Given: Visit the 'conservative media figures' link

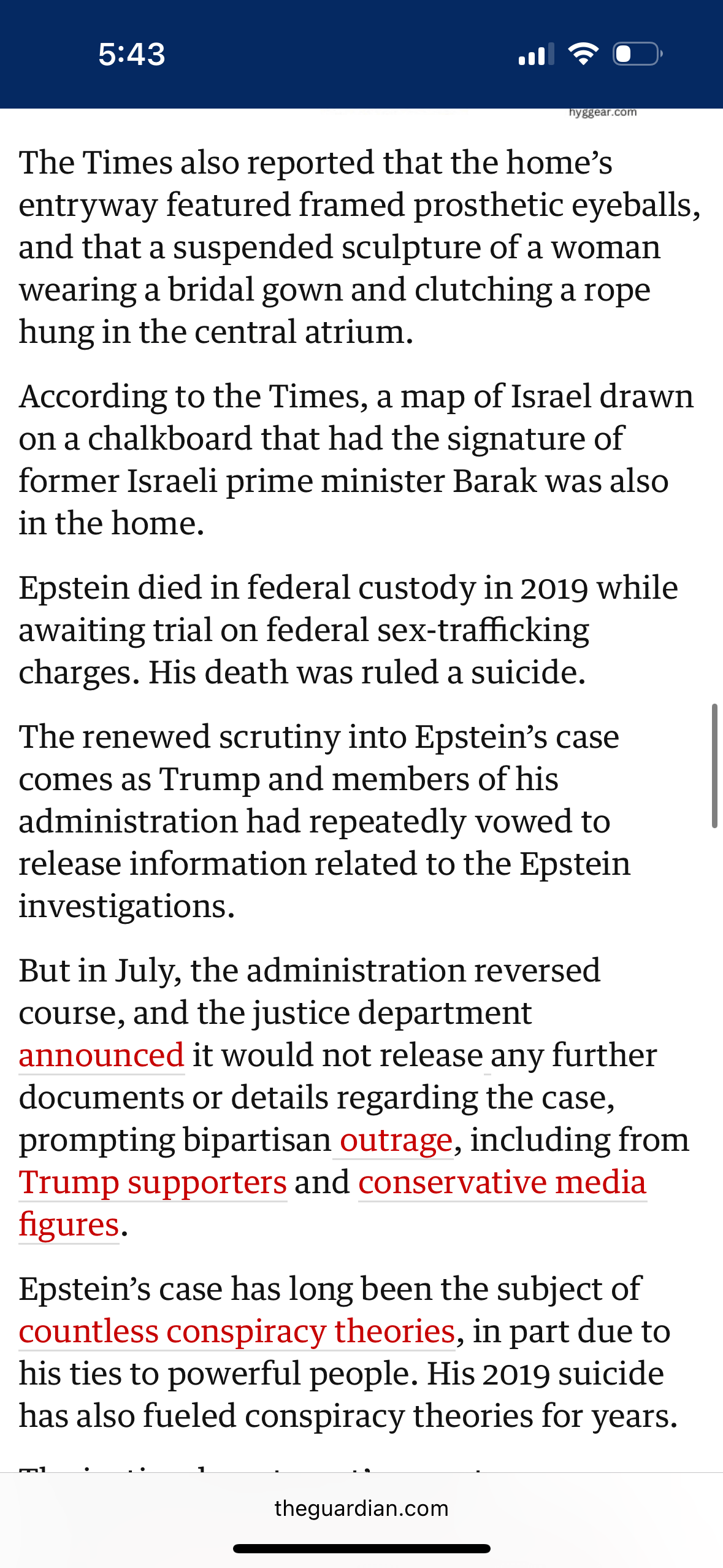Looking at the screenshot, I should [x=502, y=1182].
